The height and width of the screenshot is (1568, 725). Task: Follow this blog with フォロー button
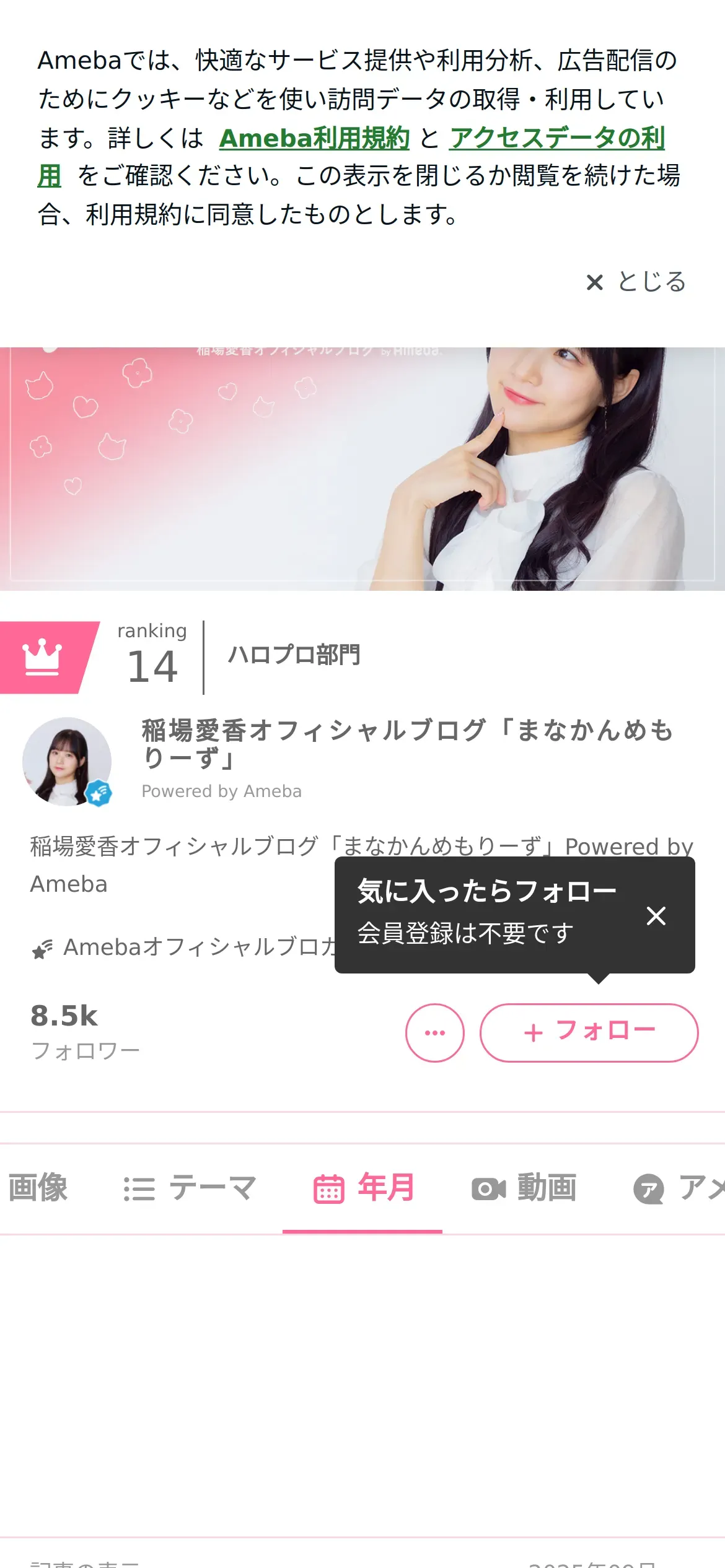[x=589, y=1032]
